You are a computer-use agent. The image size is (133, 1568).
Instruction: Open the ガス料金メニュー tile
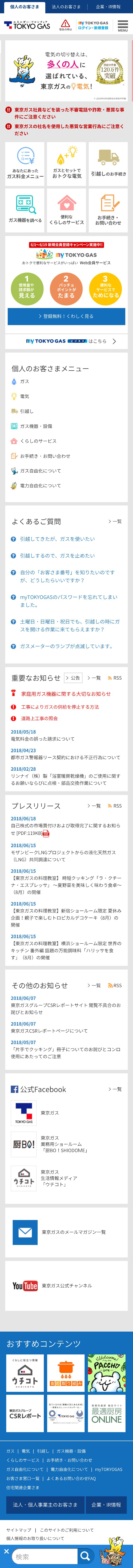(x=25, y=164)
